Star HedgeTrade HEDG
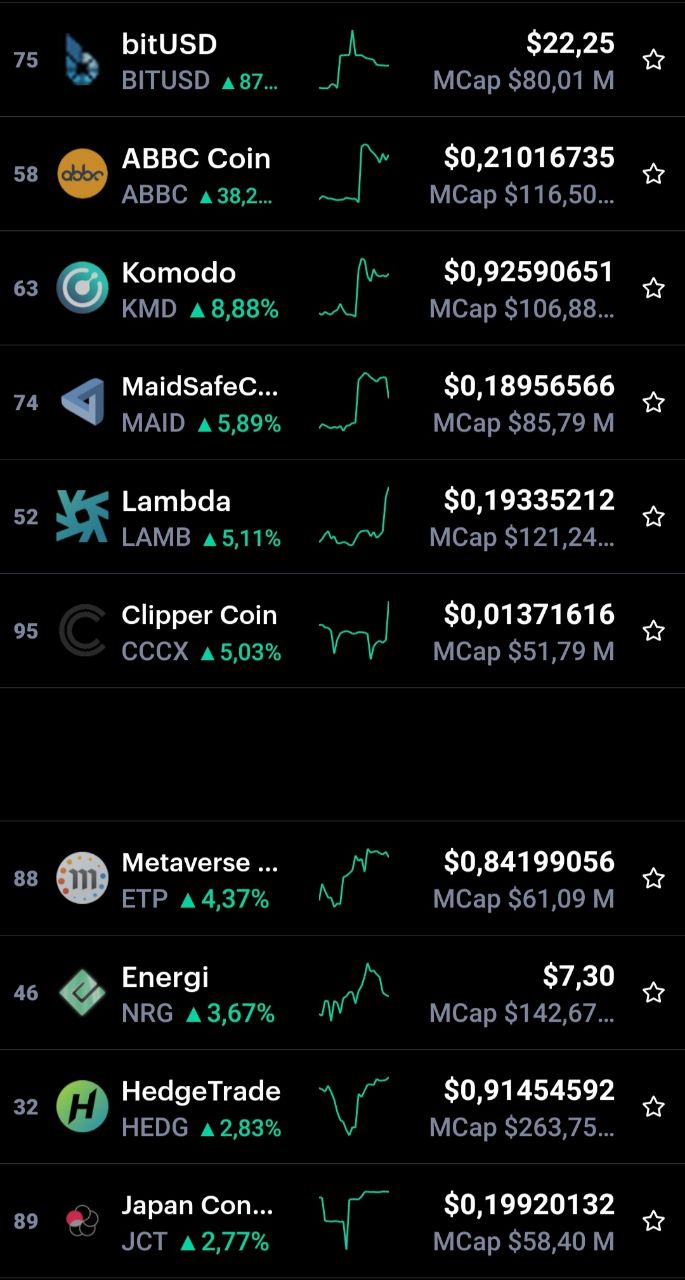This screenshot has height=1280, width=685. [x=654, y=1106]
